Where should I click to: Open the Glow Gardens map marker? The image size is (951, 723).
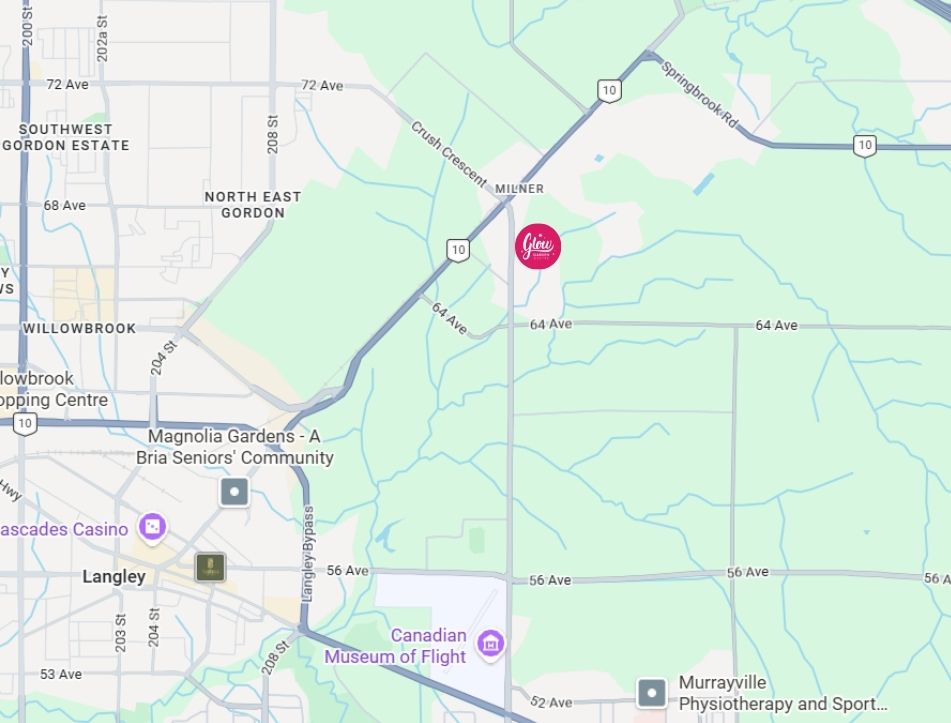pos(538,246)
